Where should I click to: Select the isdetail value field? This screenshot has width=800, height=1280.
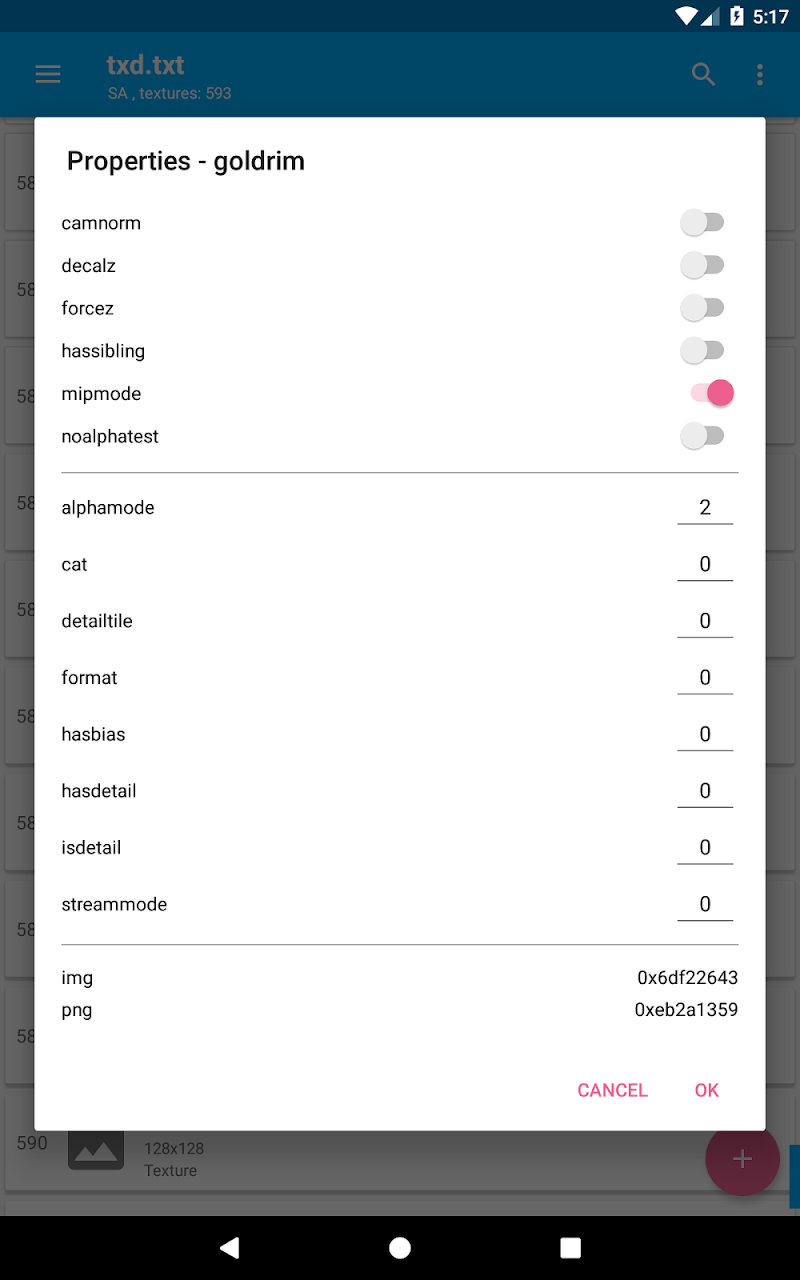coord(705,848)
